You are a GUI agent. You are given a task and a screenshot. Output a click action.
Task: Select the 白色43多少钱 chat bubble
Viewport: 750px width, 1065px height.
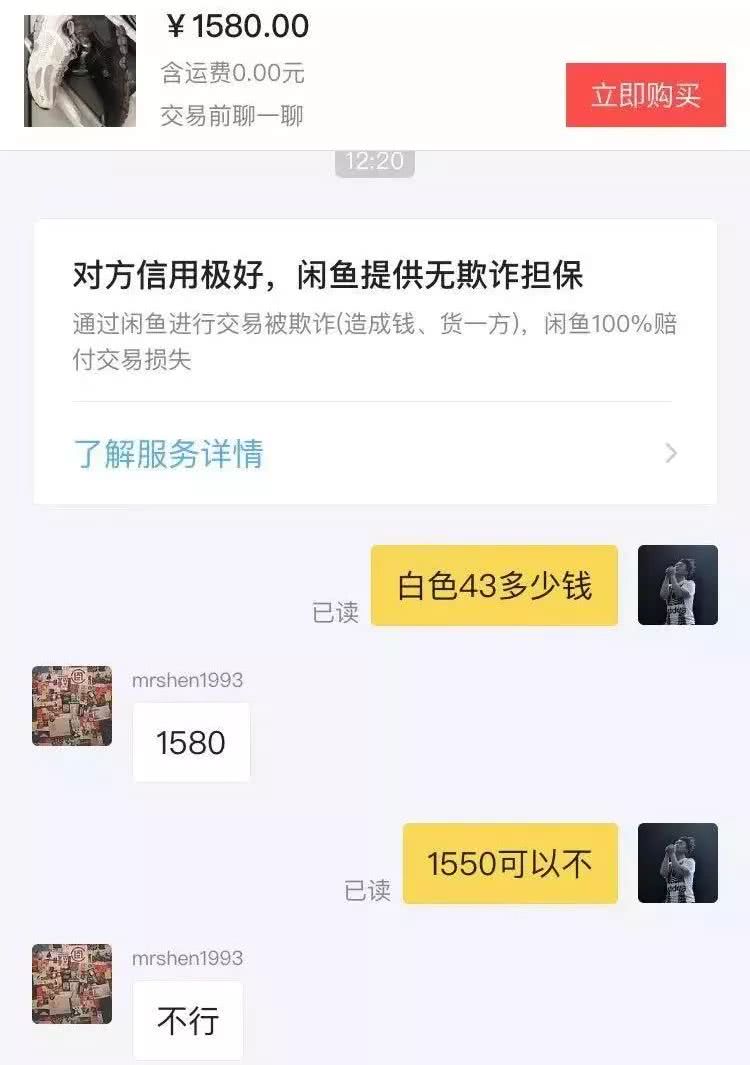(494, 586)
